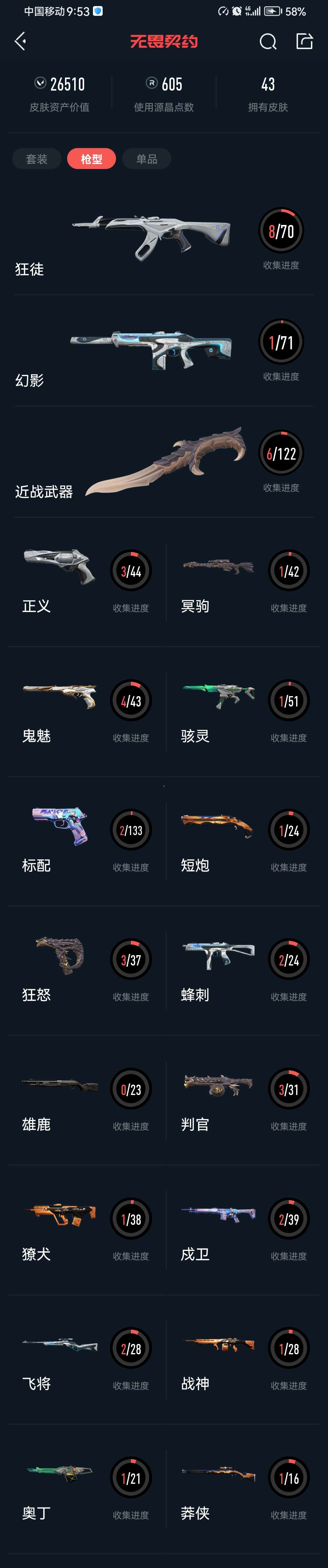
Task: Select the 枪型 tab
Action: (x=91, y=159)
